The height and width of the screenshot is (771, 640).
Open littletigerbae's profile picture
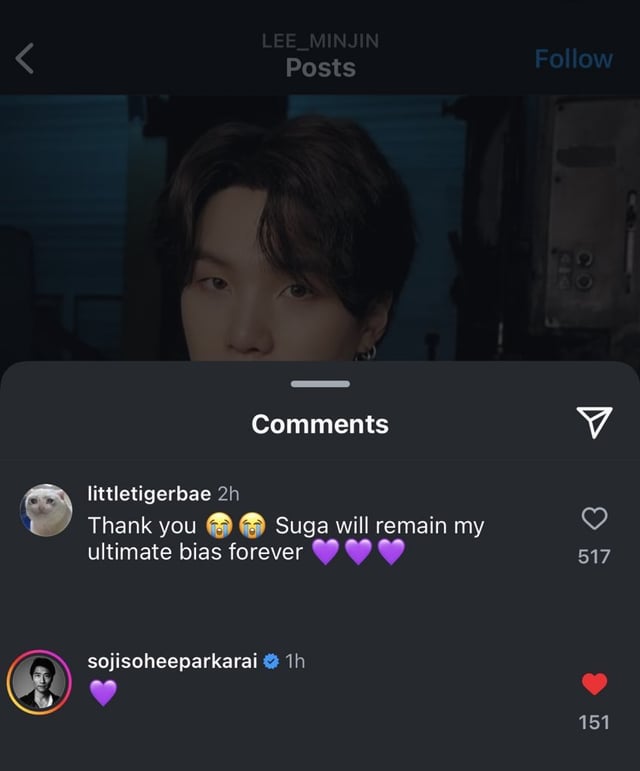[46, 510]
